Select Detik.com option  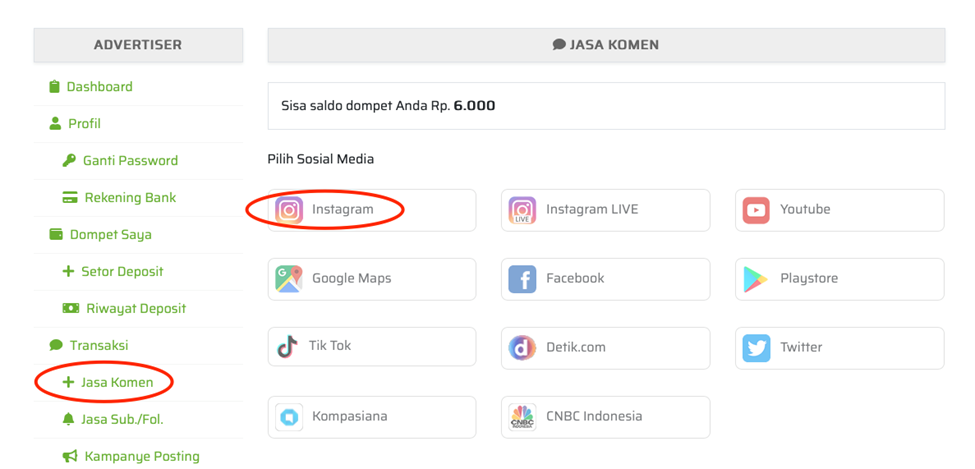pyautogui.click(x=605, y=348)
